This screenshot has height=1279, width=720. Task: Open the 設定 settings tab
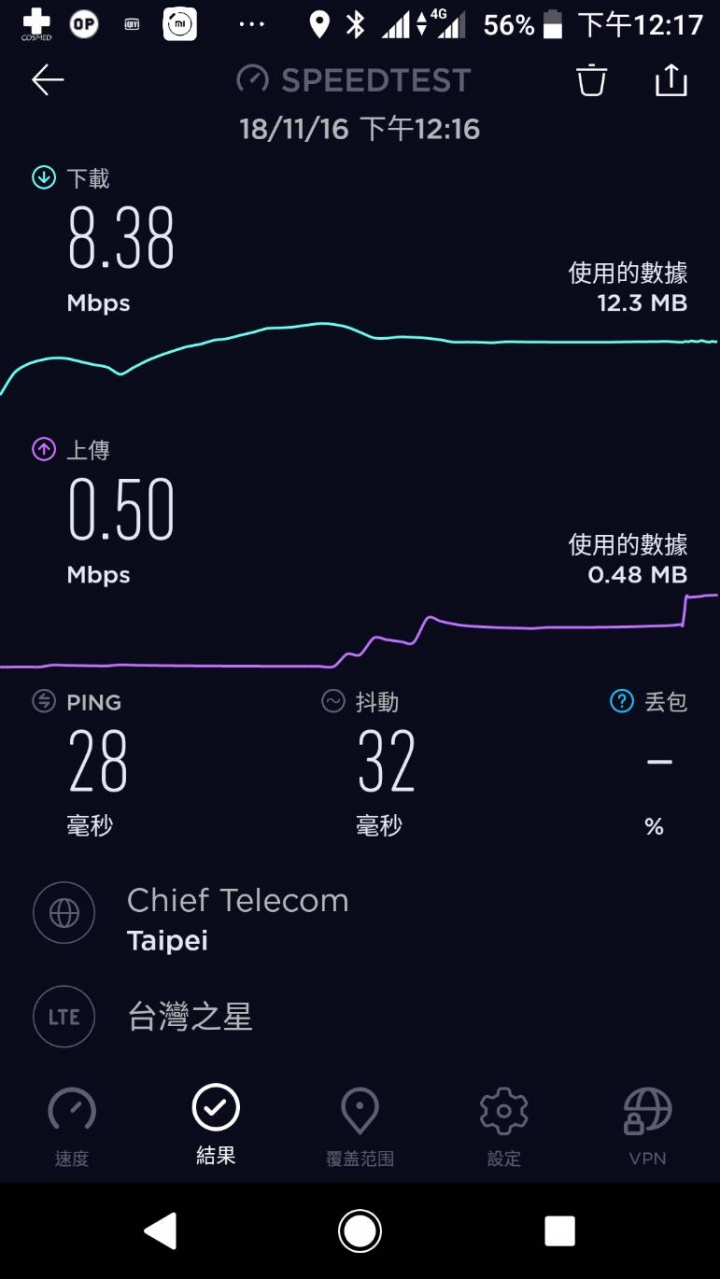(x=504, y=1127)
